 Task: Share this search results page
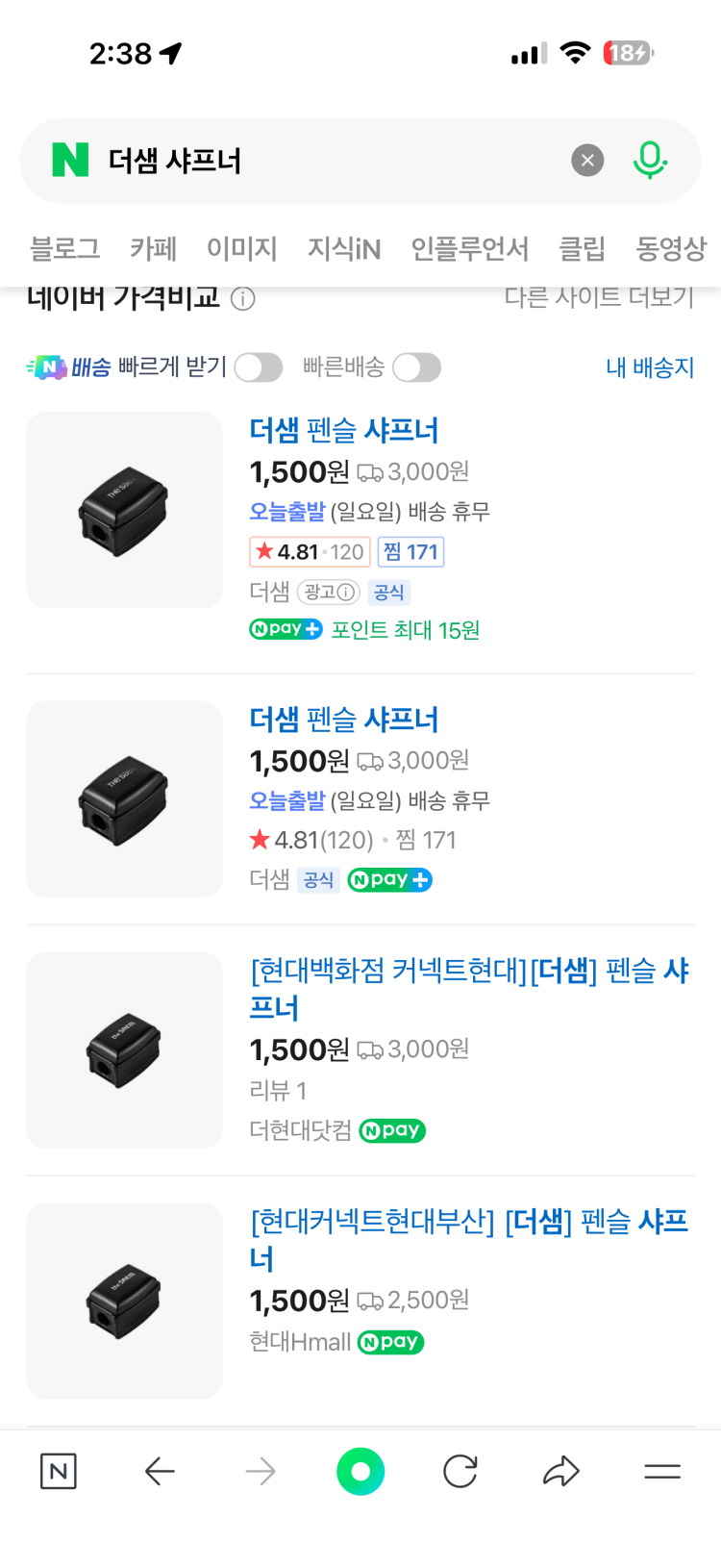561,1471
